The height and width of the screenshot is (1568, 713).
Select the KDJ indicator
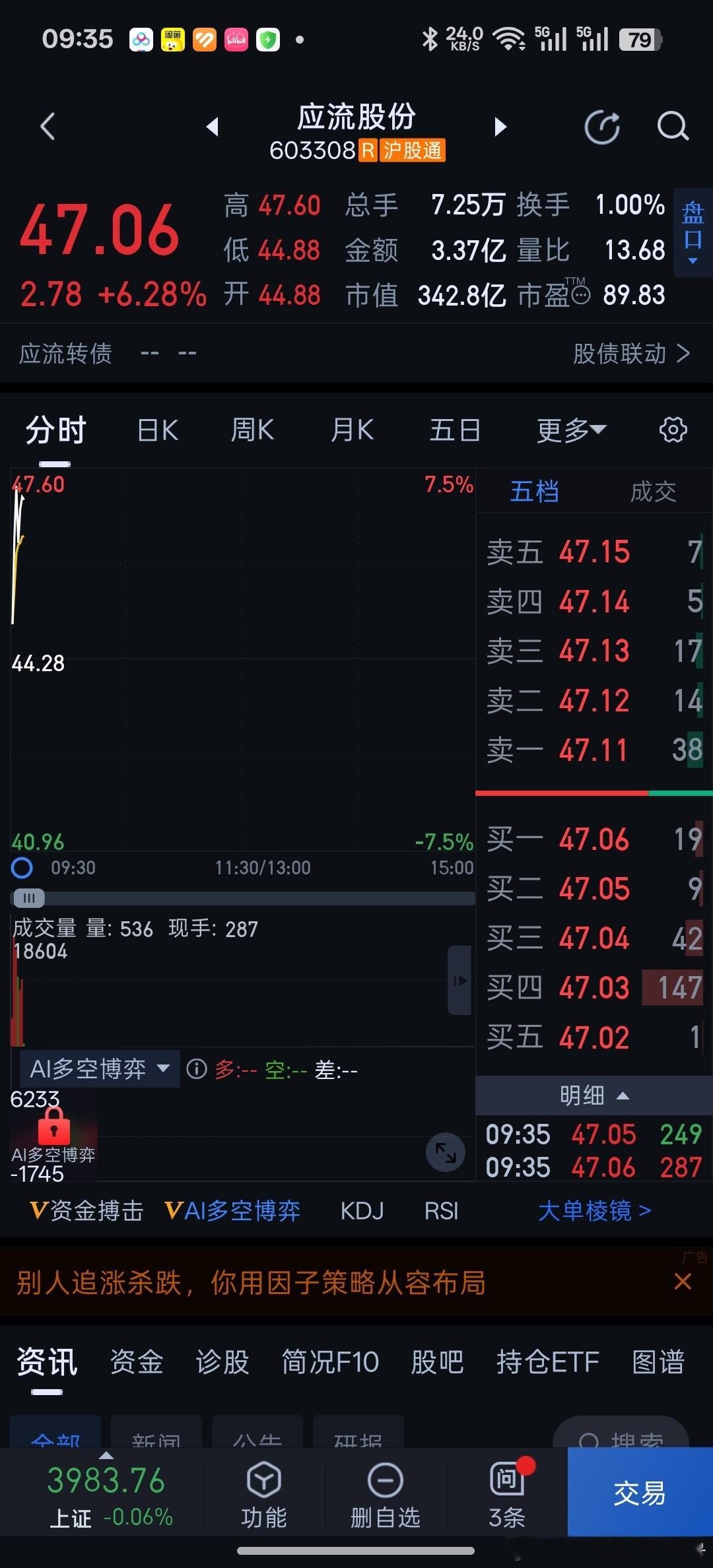point(362,1211)
